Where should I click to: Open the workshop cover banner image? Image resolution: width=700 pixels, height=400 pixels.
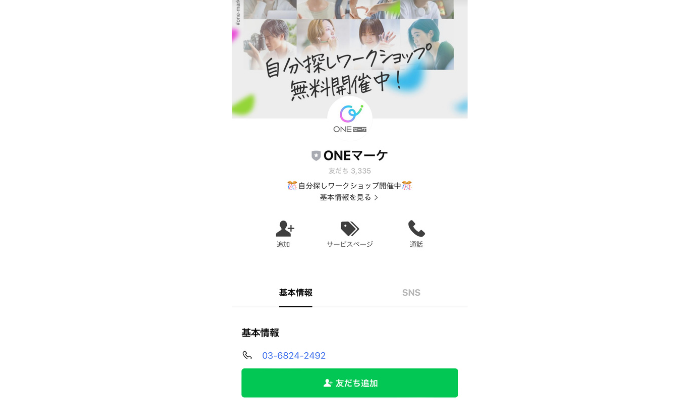[349, 50]
